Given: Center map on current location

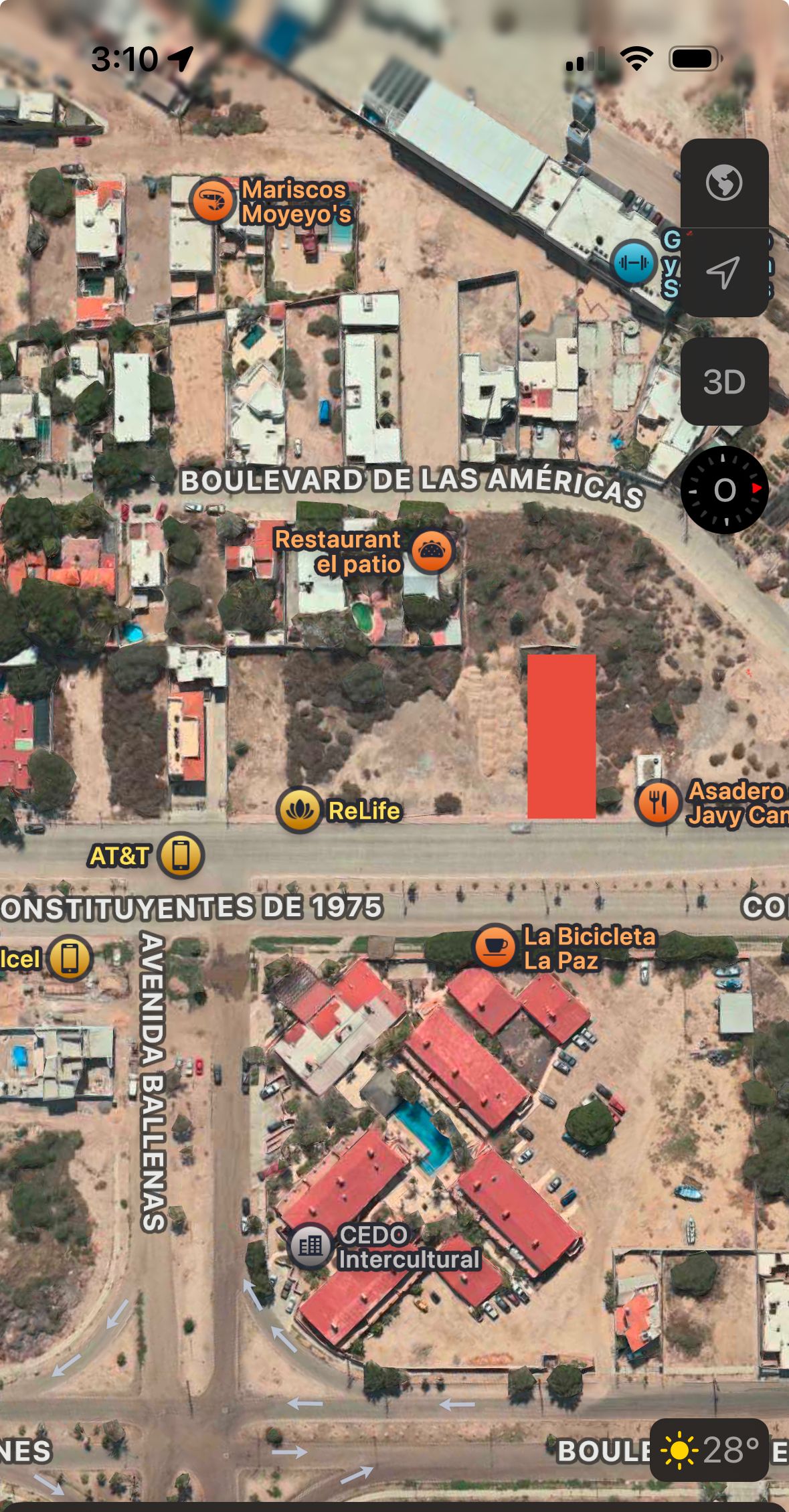Looking at the screenshot, I should tap(723, 272).
